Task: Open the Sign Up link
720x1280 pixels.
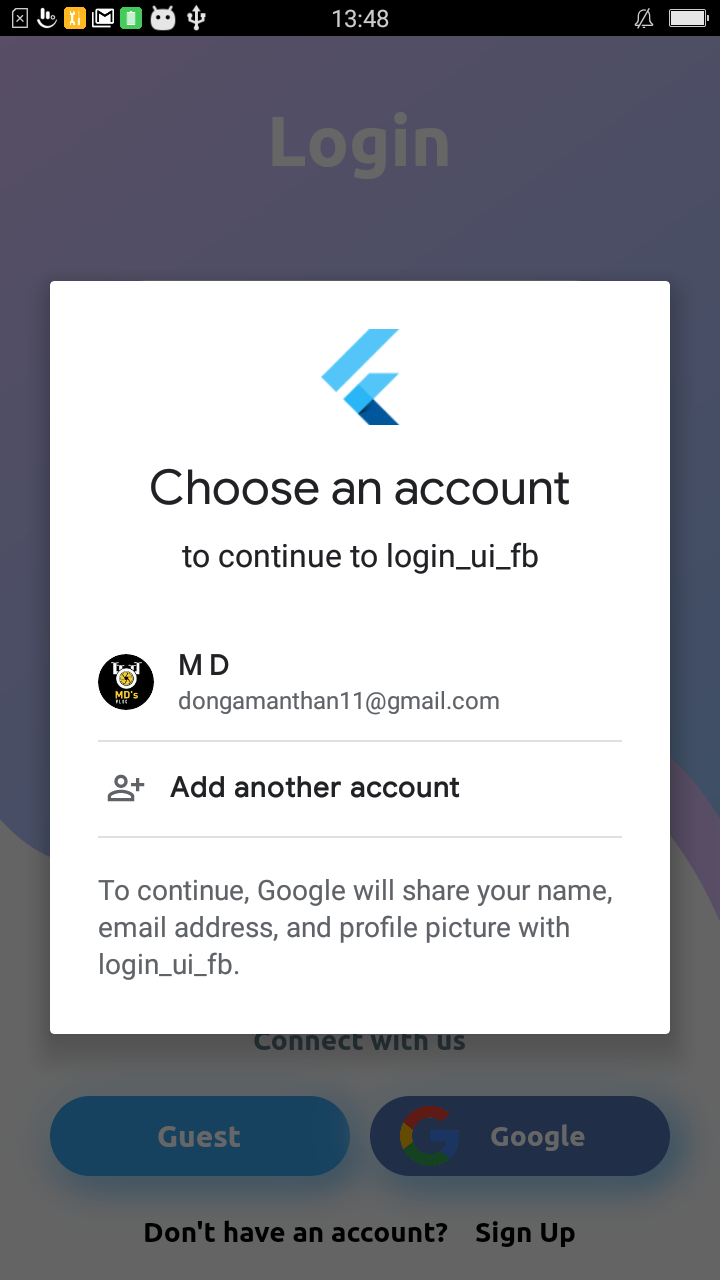Action: [x=525, y=1233]
